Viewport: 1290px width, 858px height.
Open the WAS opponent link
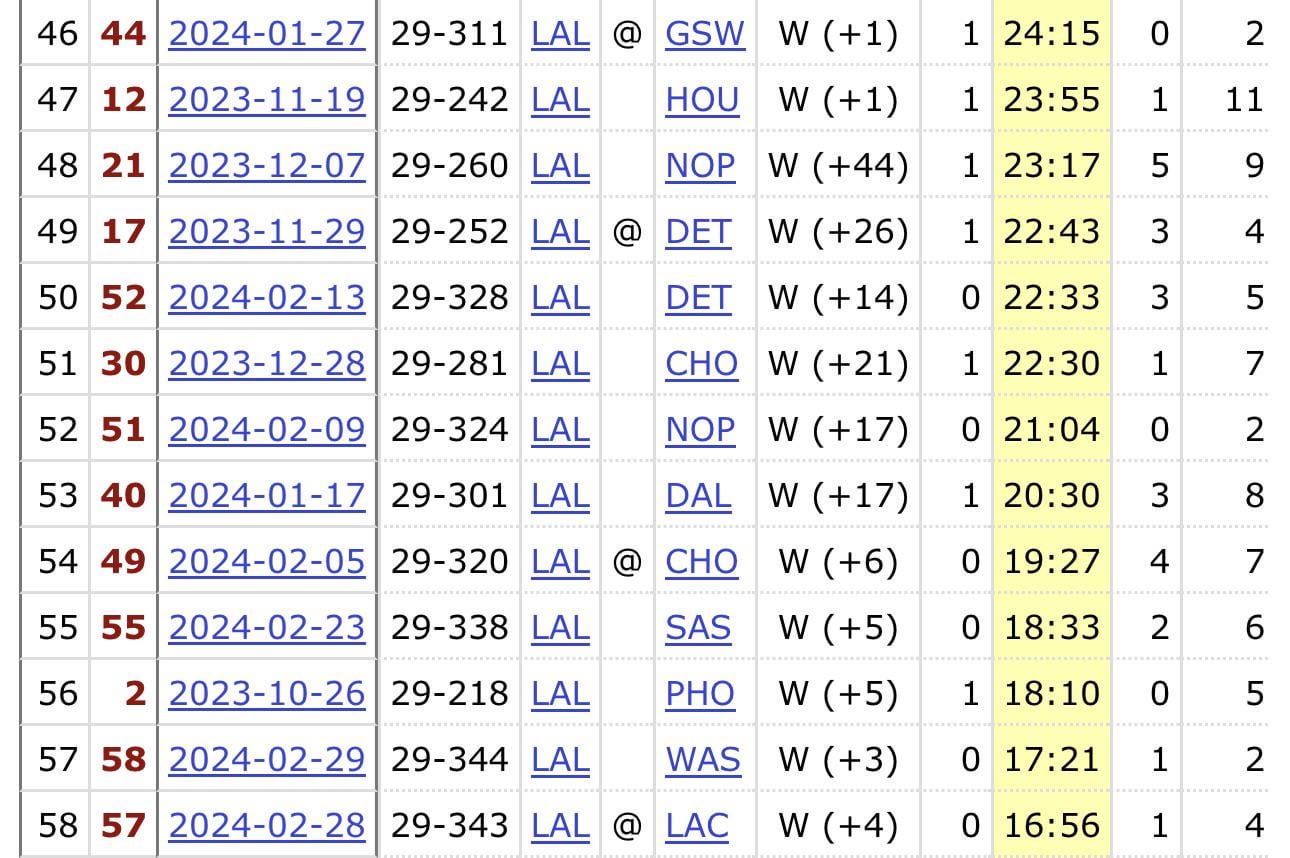703,760
